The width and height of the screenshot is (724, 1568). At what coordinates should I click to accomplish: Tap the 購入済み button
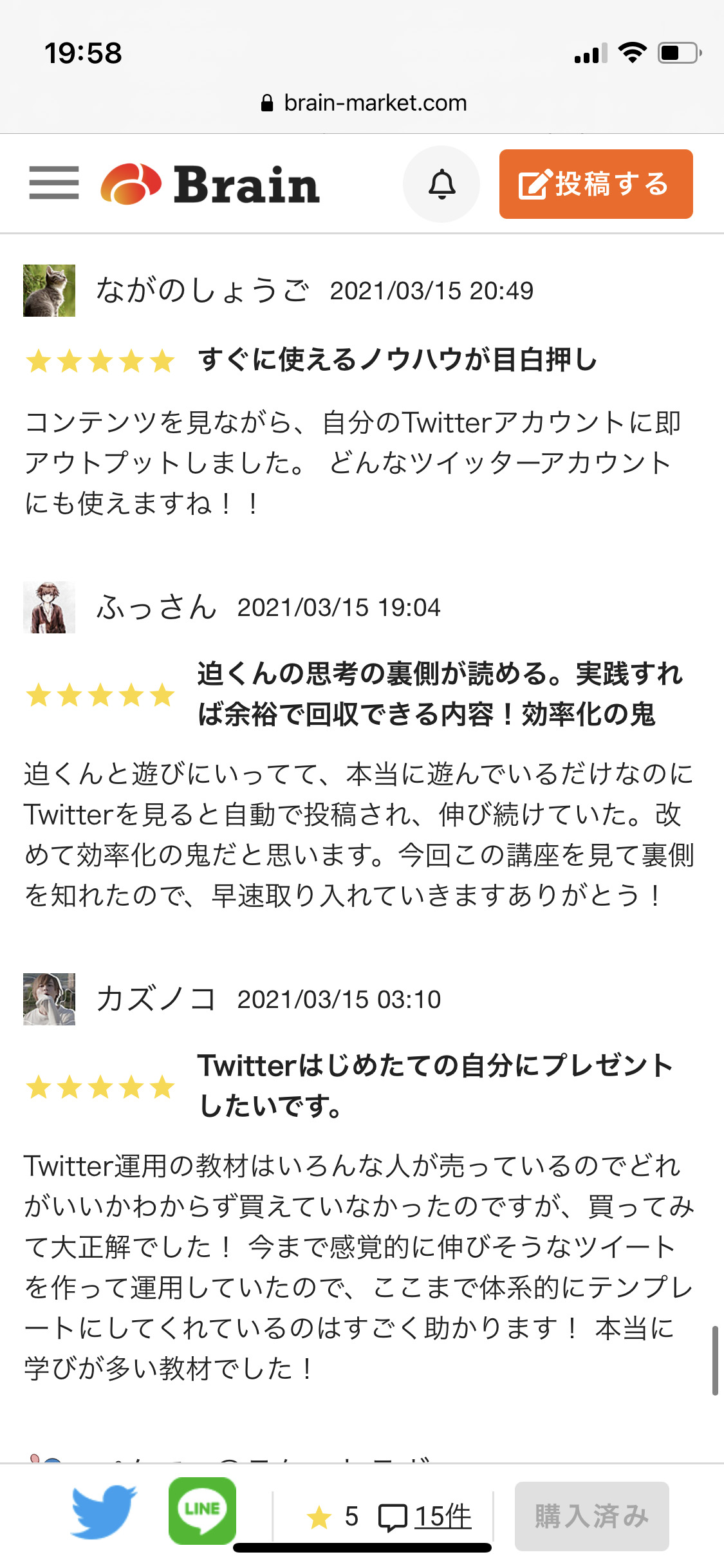click(x=591, y=1516)
